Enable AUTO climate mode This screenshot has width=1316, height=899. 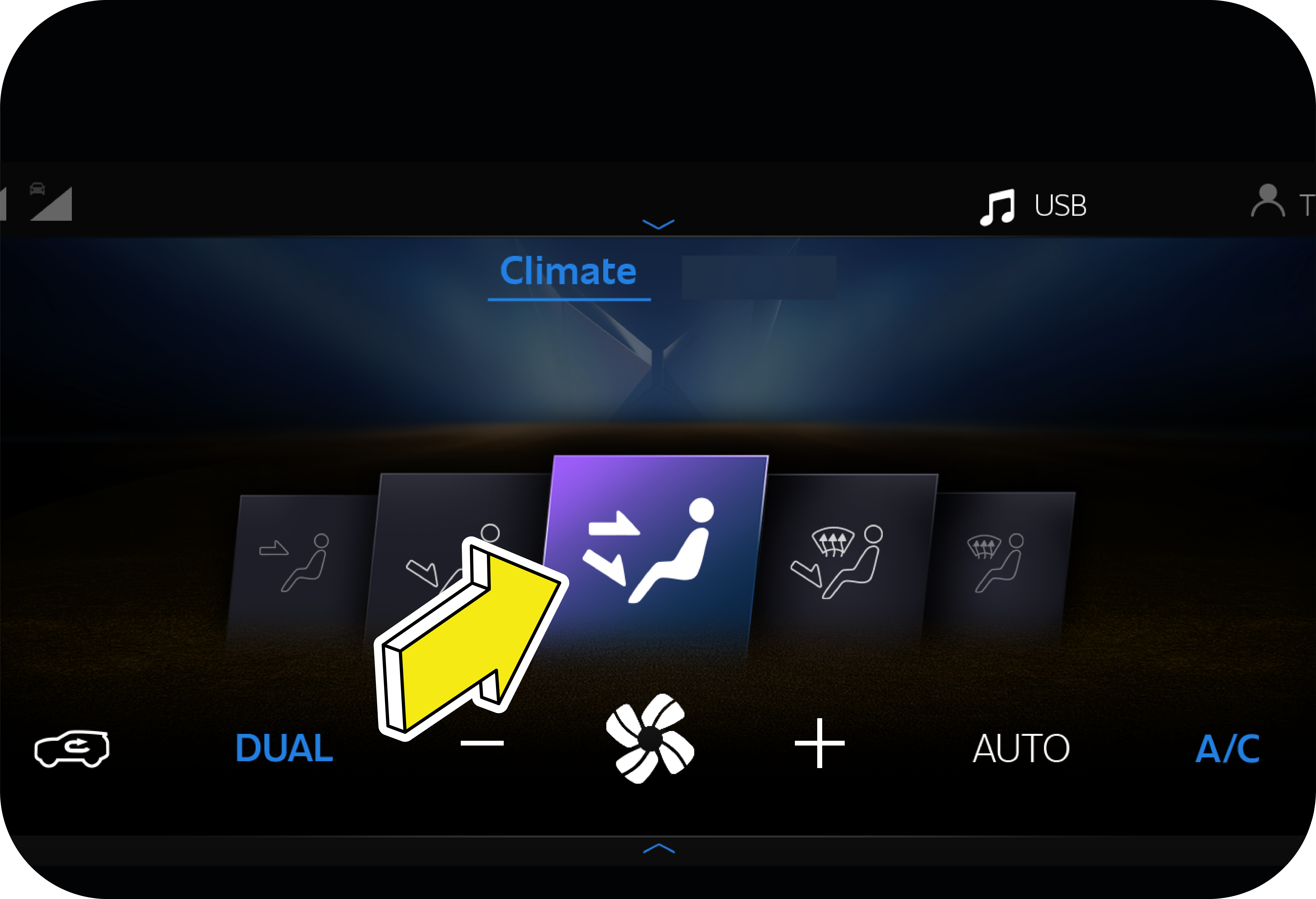coord(1021,748)
